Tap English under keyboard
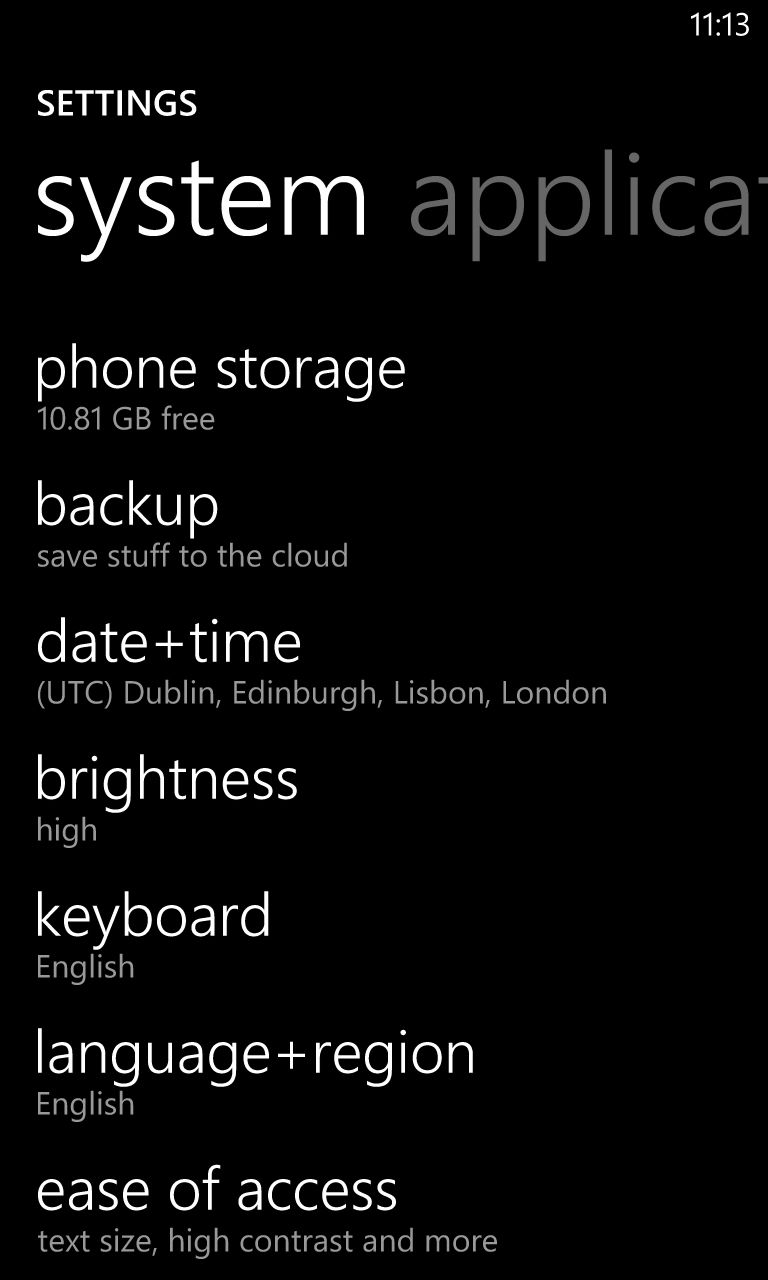The width and height of the screenshot is (768, 1280). click(x=85, y=966)
